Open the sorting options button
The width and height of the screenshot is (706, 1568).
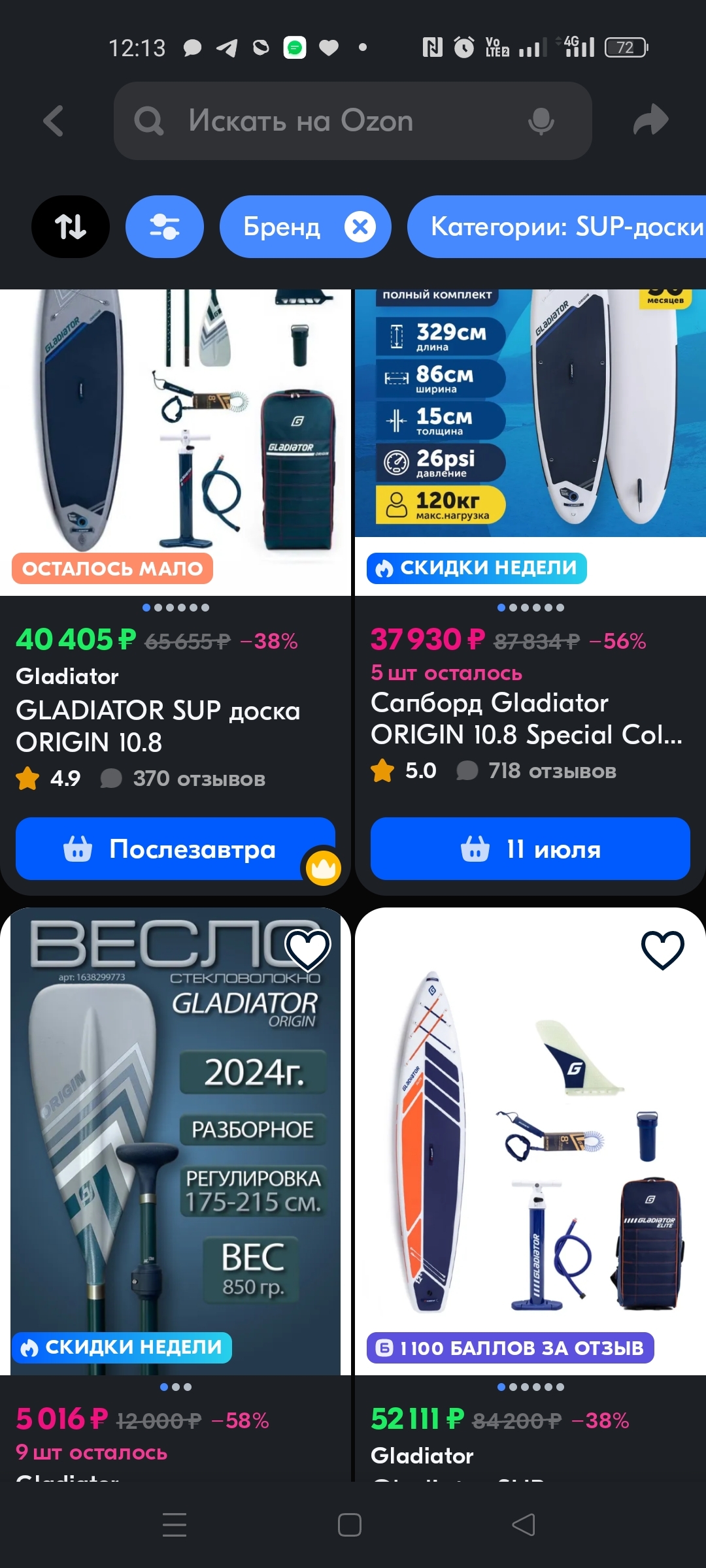[x=71, y=227]
